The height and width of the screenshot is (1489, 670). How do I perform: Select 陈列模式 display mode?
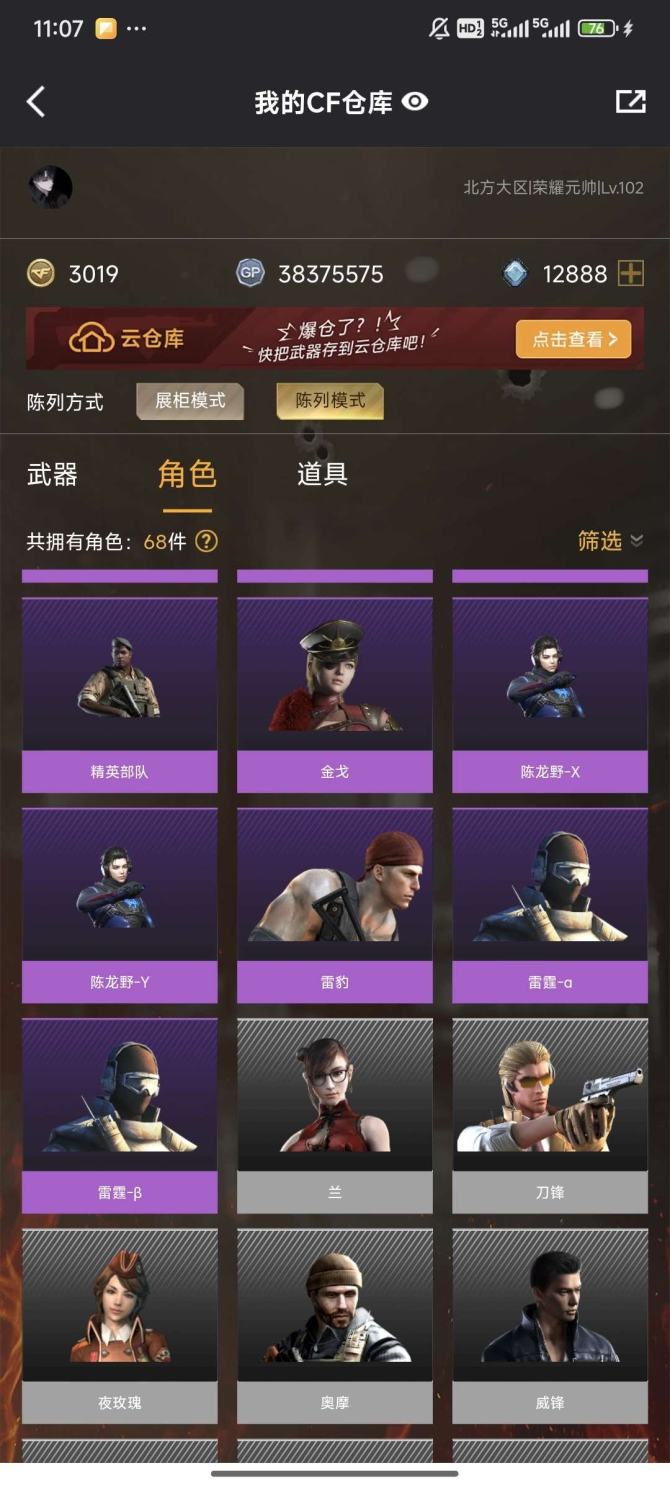click(x=330, y=401)
